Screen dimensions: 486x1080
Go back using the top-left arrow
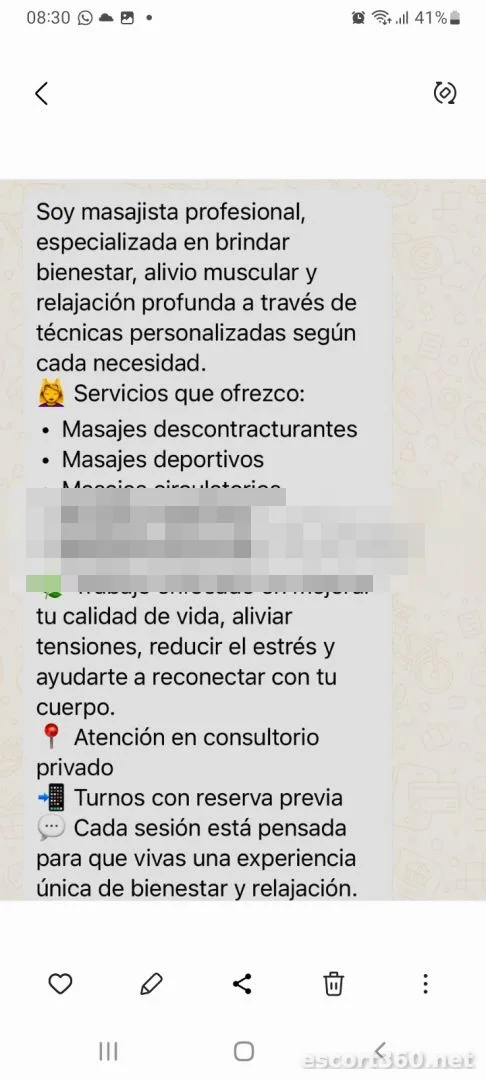point(42,93)
